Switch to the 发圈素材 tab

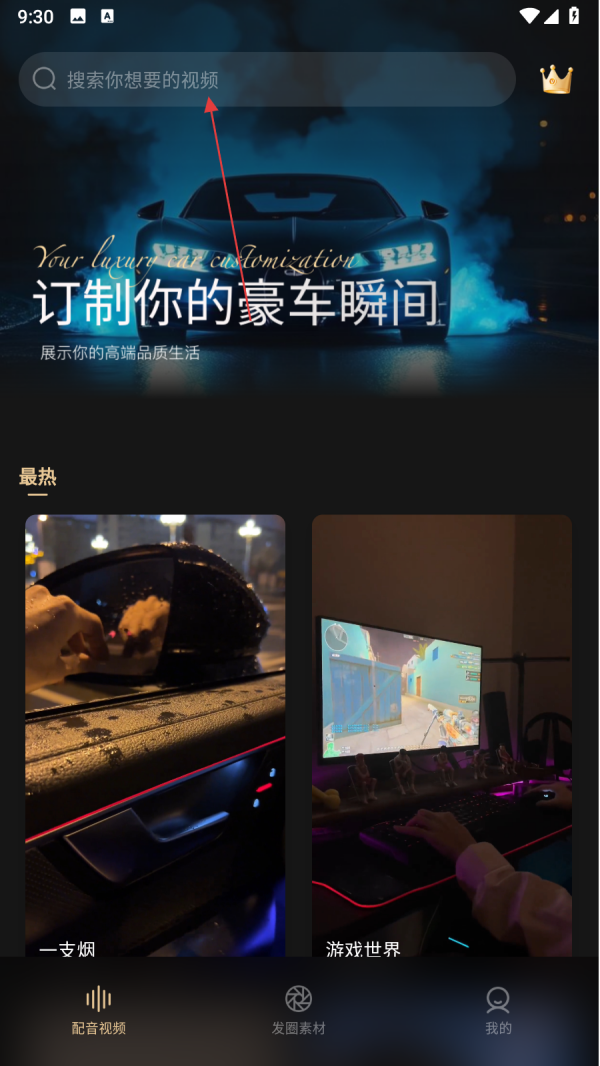tap(299, 1010)
